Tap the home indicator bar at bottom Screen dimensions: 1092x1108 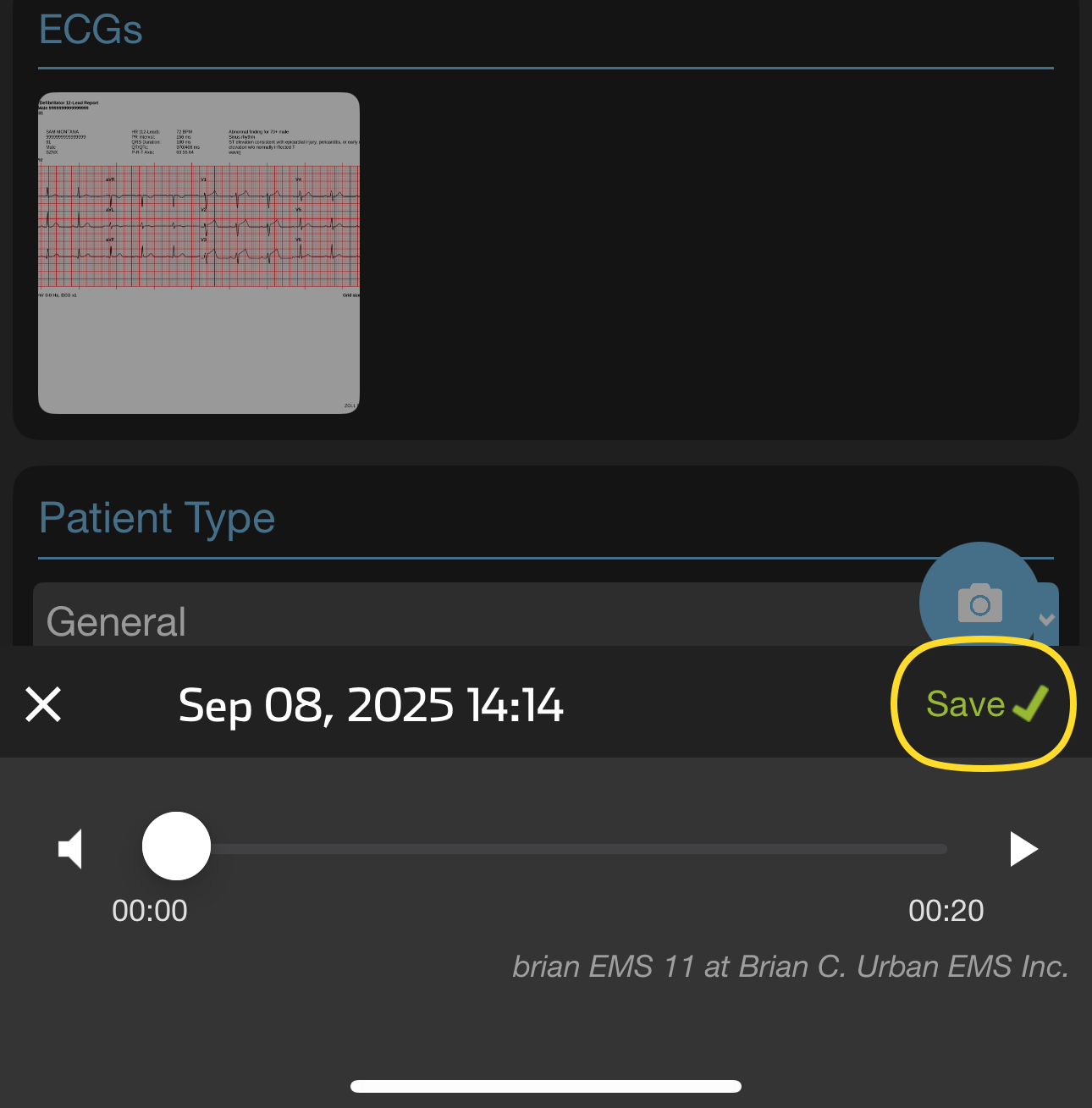546,1085
